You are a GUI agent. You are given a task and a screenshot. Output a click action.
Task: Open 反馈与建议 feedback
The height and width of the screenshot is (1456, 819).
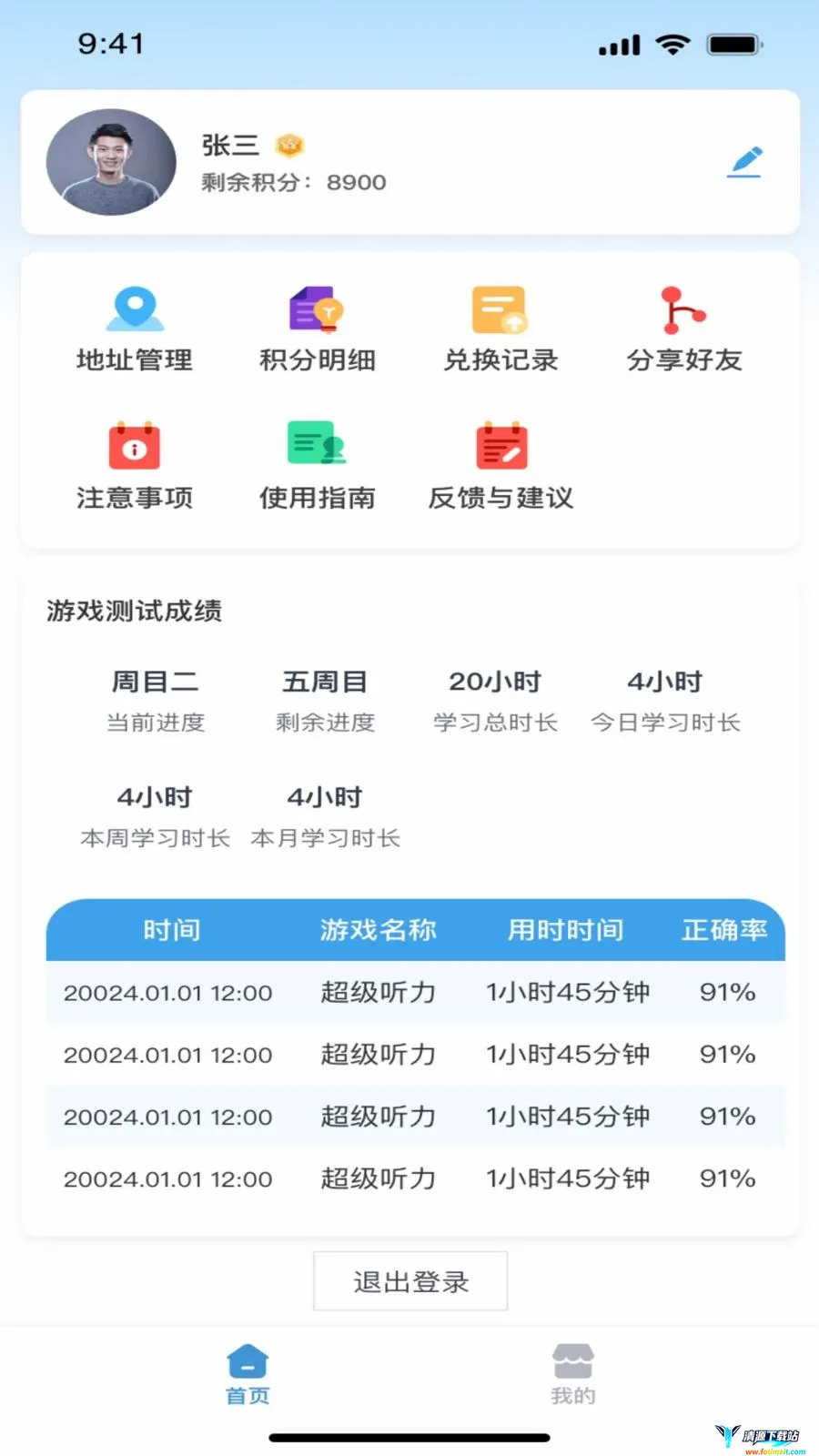click(x=500, y=466)
